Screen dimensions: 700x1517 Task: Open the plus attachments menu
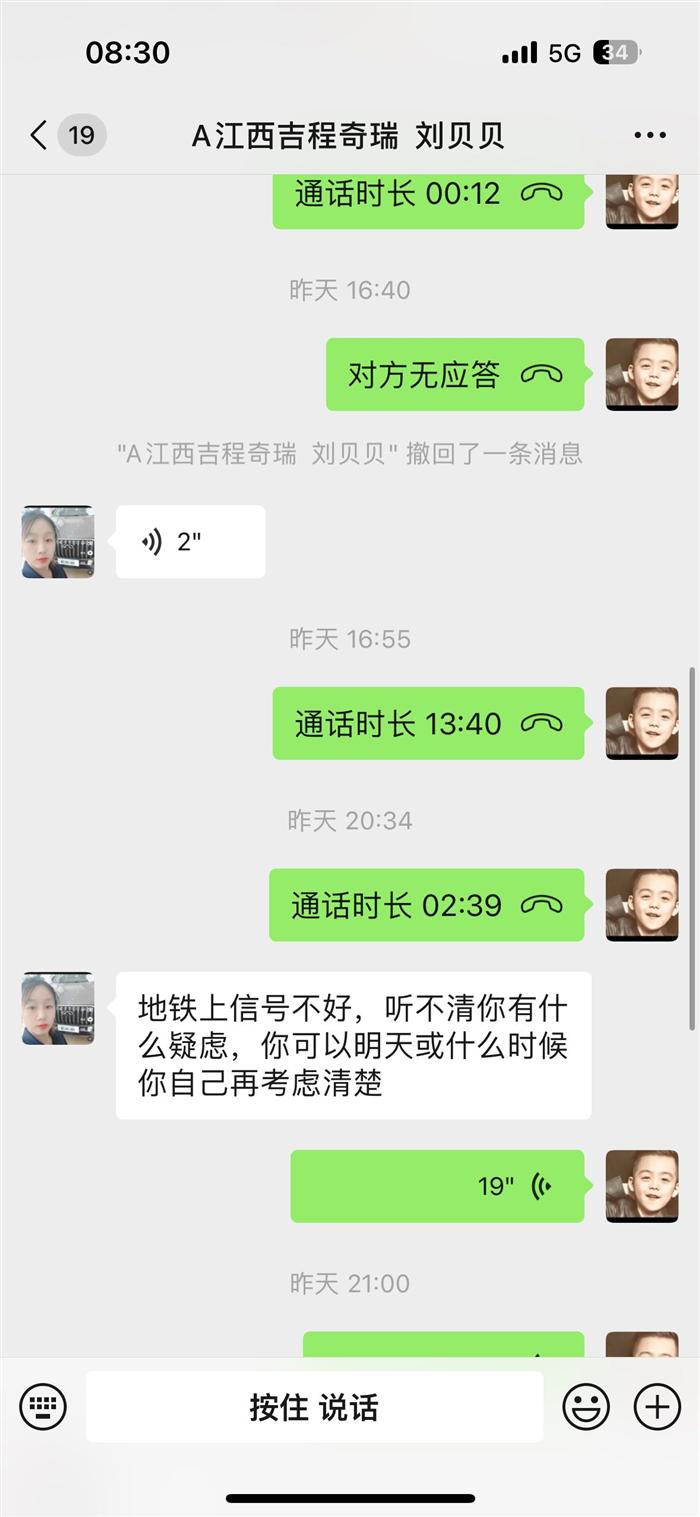click(657, 1406)
